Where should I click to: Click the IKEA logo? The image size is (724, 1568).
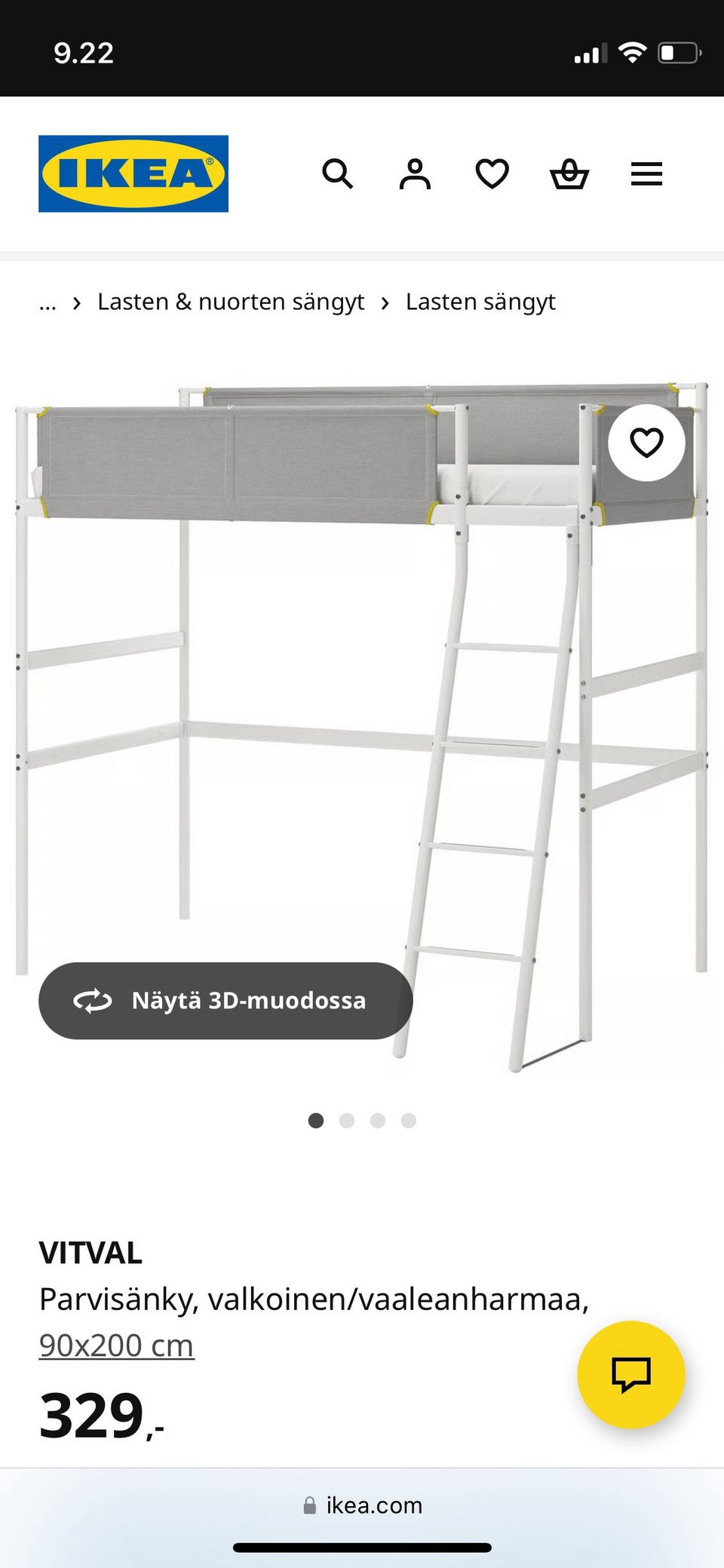point(133,172)
